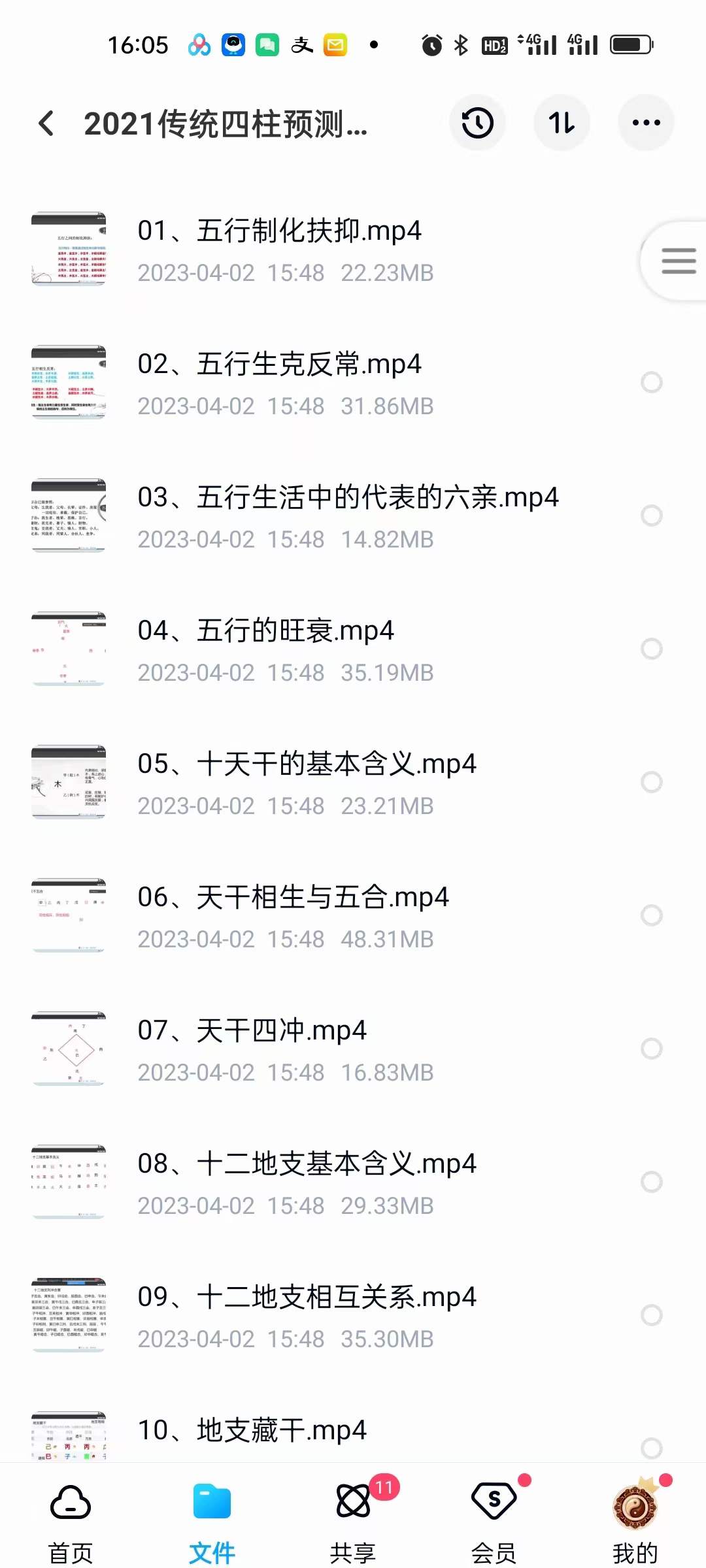Open the ··· more options menu

tap(645, 123)
